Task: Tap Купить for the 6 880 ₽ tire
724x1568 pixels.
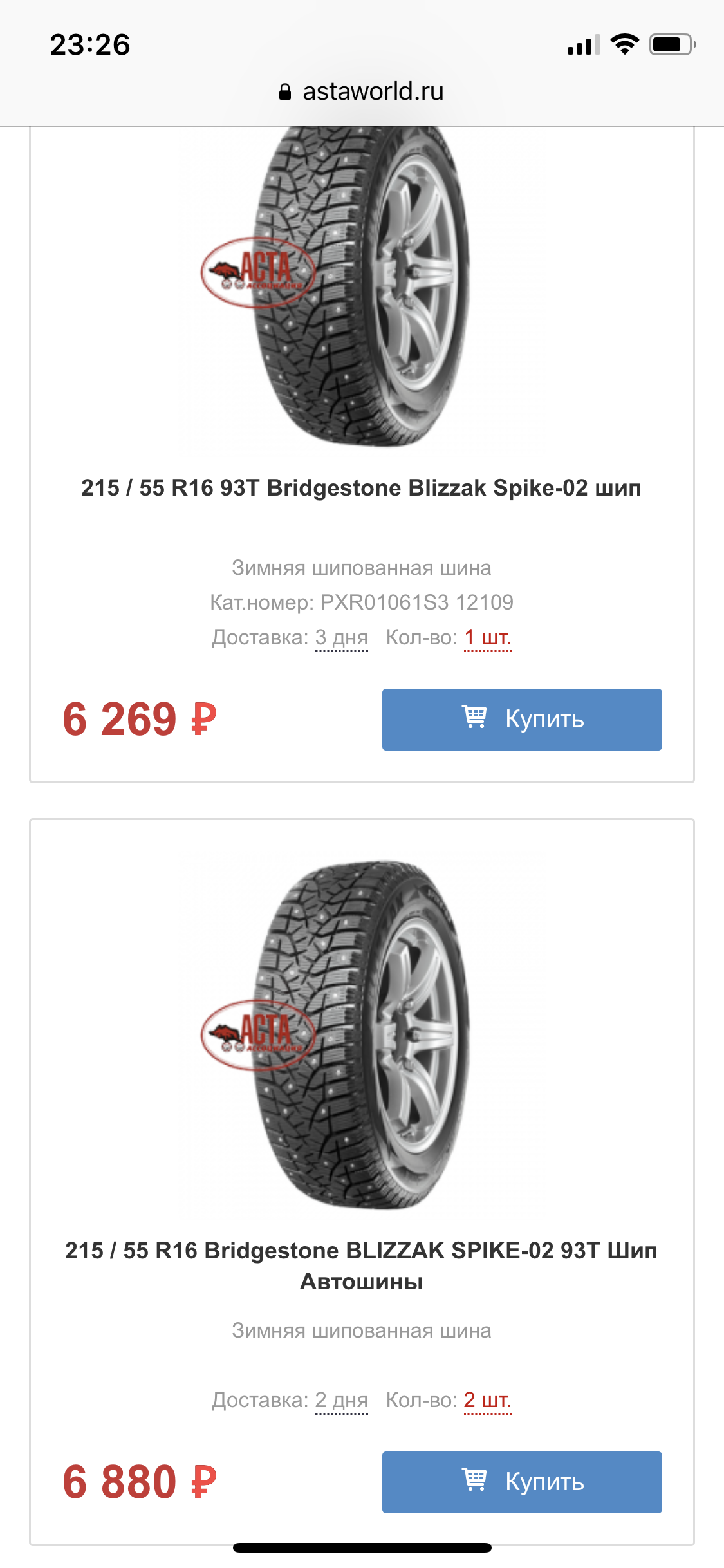Action: [x=522, y=1482]
